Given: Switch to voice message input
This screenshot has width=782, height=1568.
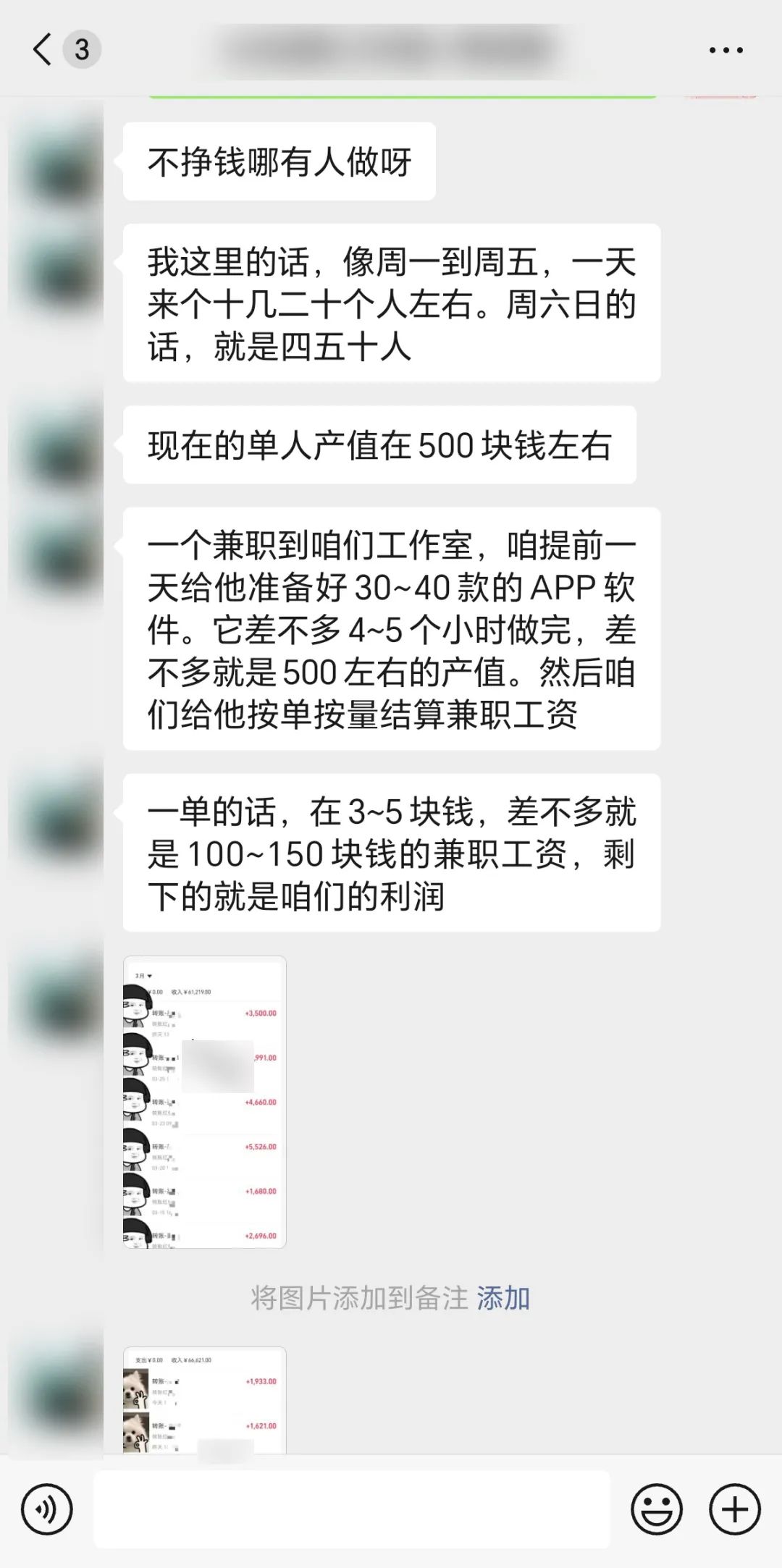Looking at the screenshot, I should click(x=47, y=1509).
